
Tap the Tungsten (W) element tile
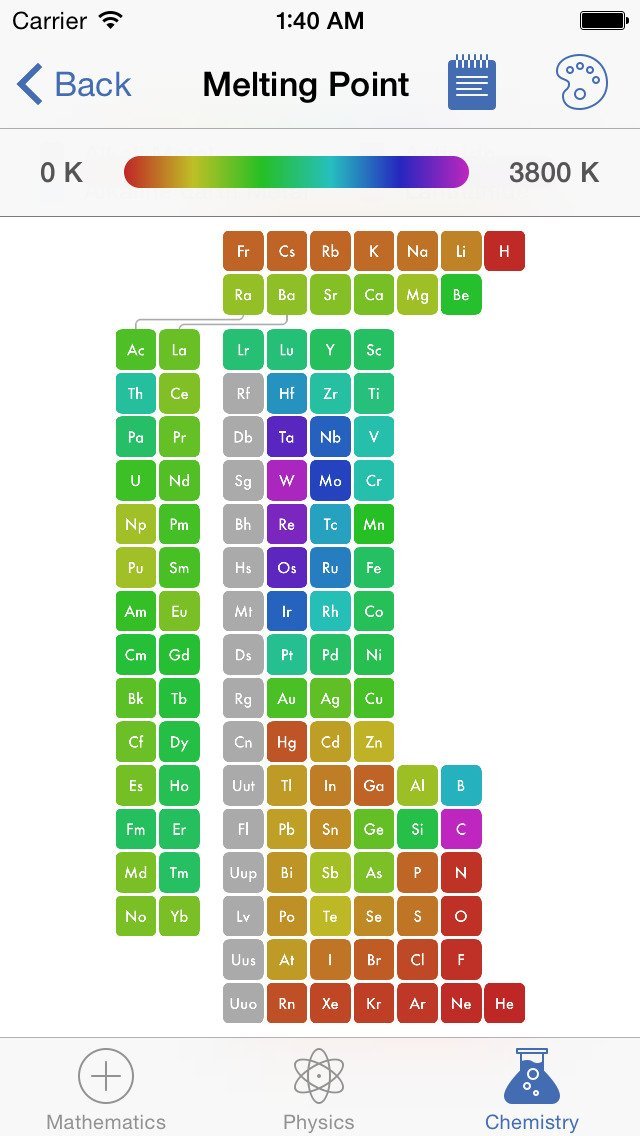coord(287,481)
